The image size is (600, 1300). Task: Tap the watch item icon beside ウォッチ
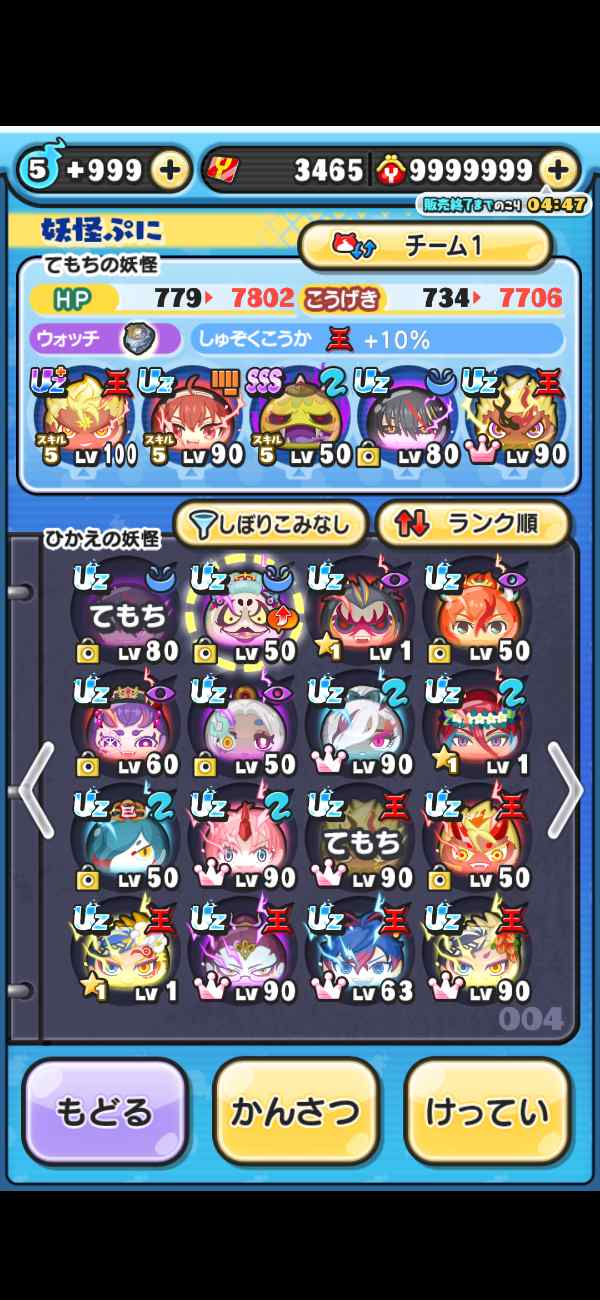(137, 339)
